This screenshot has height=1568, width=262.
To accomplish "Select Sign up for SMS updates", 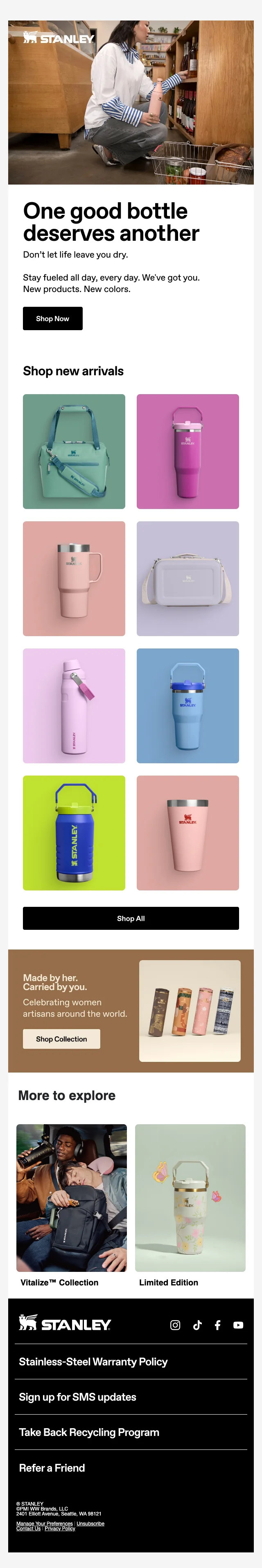I will [77, 1397].
